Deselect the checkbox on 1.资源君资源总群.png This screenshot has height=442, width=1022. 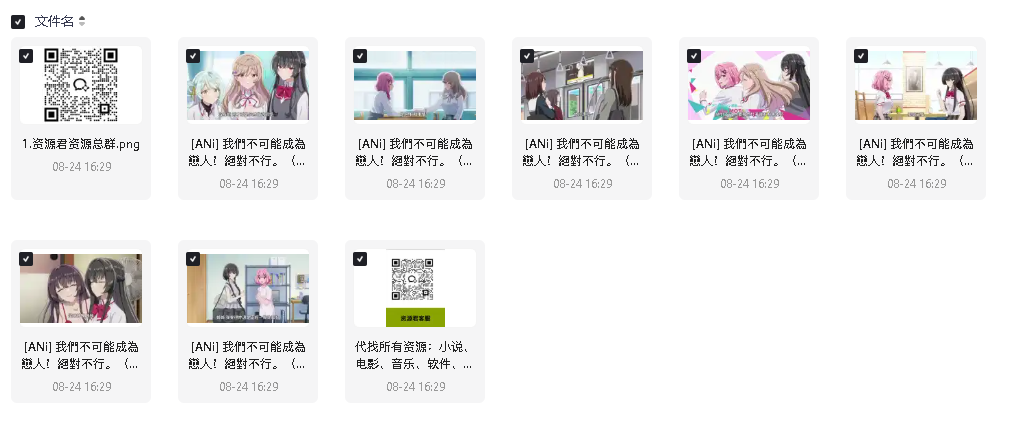(x=26, y=56)
